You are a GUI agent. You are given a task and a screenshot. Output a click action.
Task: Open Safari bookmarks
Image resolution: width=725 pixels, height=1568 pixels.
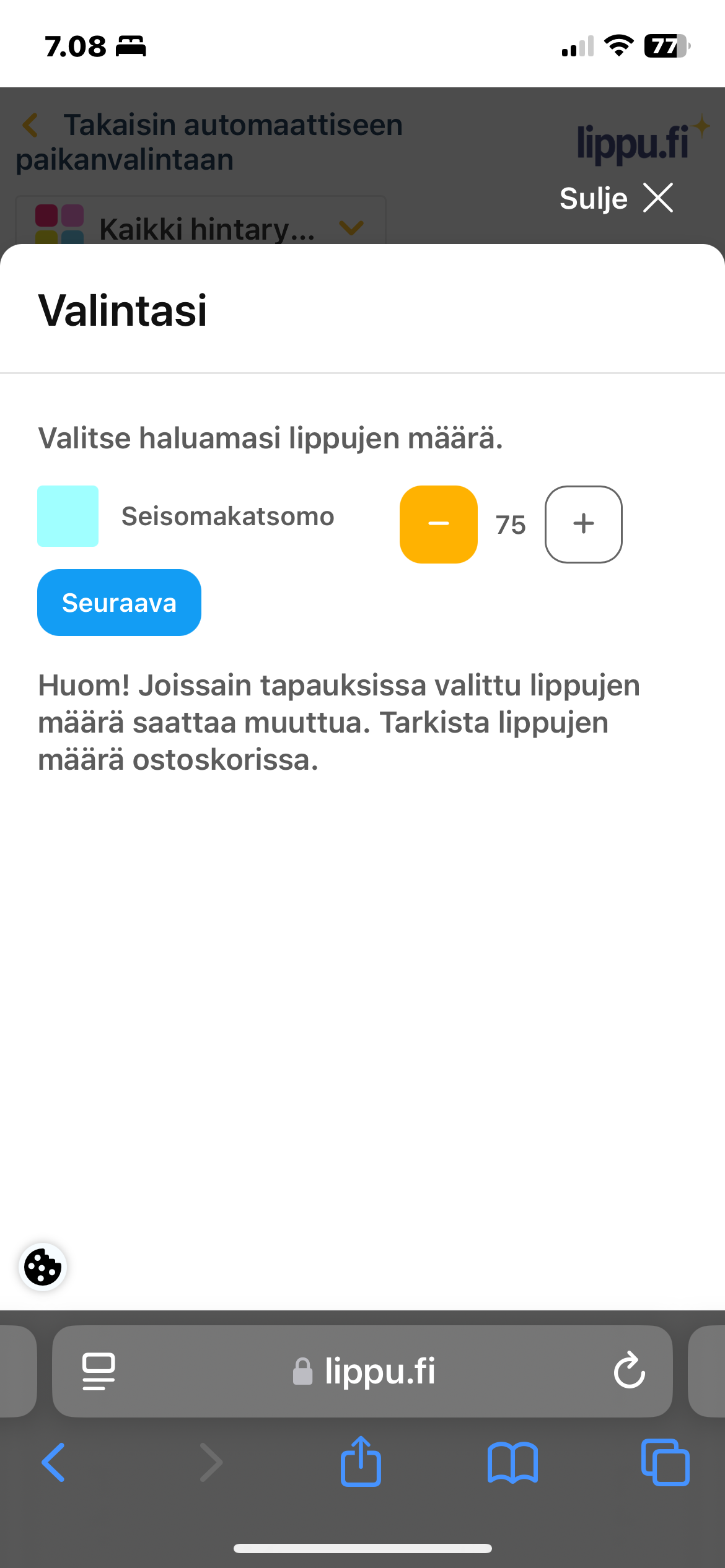(x=512, y=1462)
